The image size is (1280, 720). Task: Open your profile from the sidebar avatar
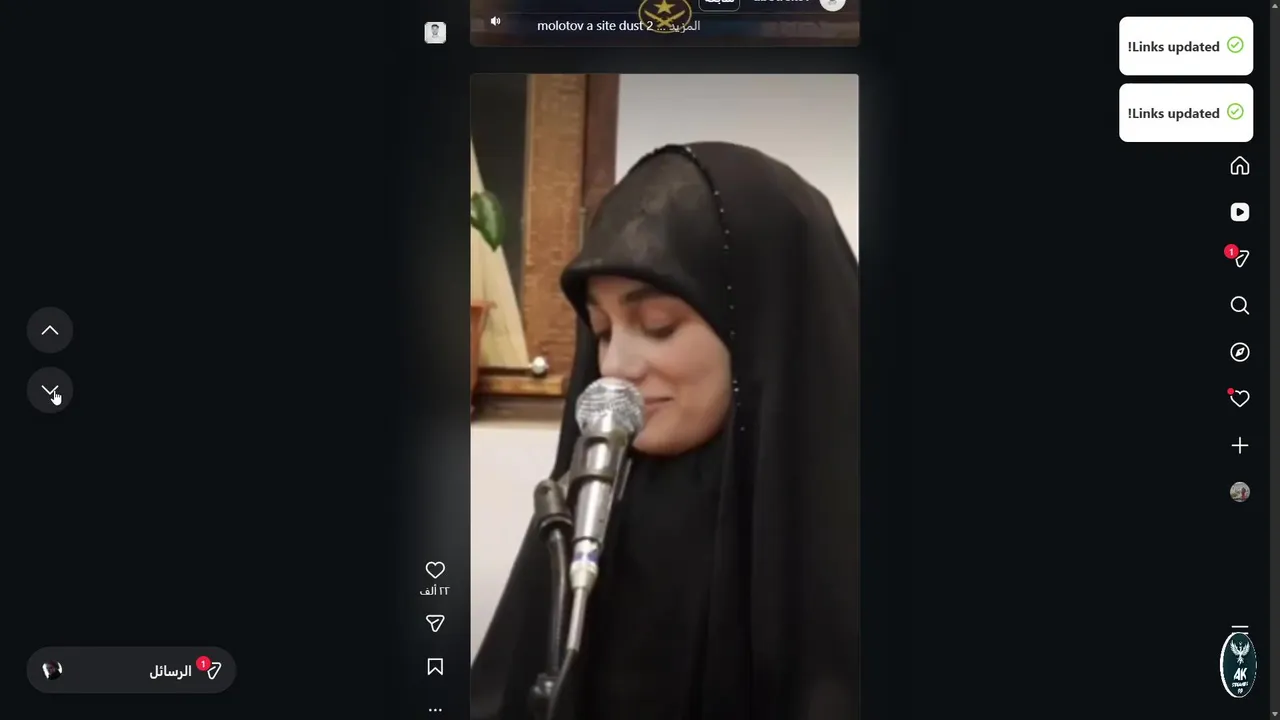pos(1240,492)
